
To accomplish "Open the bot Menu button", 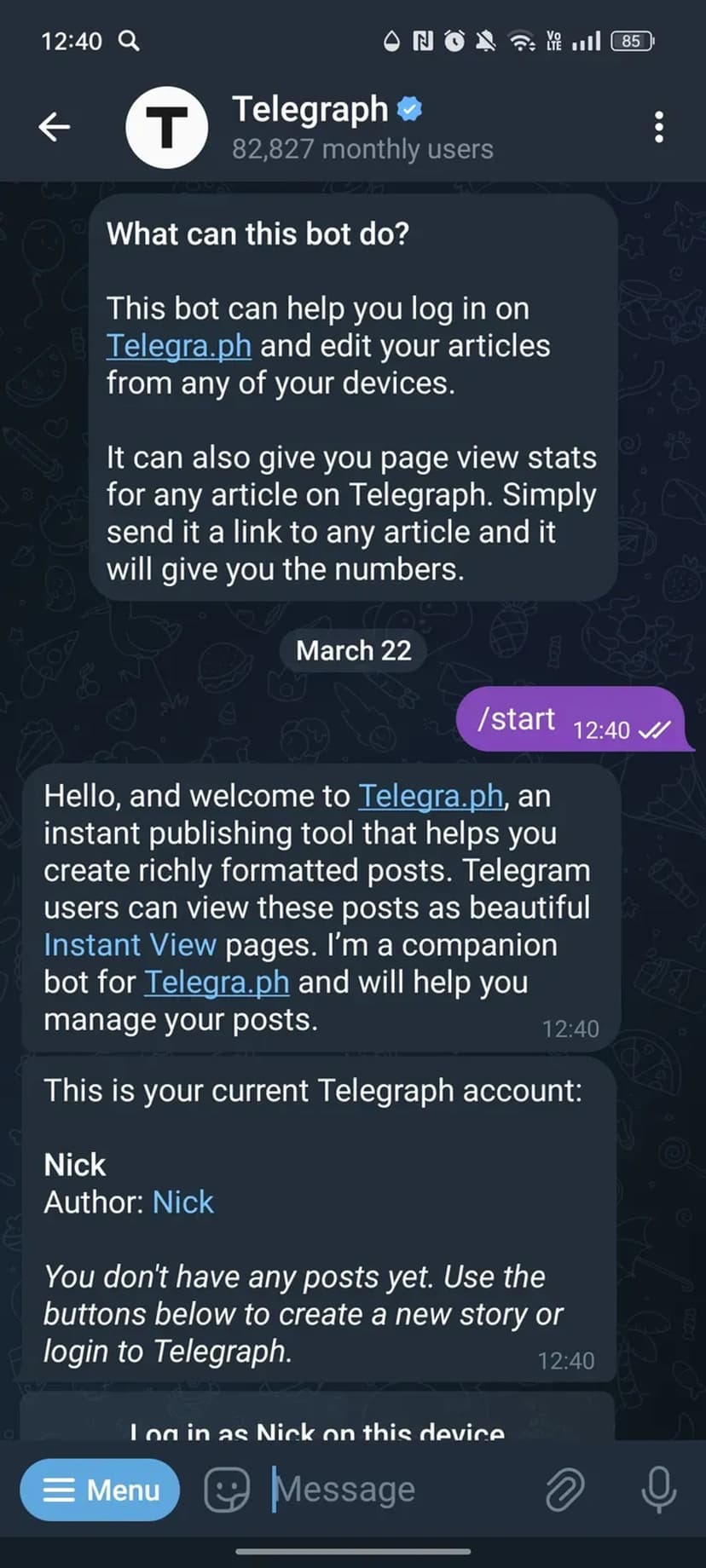I will click(x=100, y=1490).
